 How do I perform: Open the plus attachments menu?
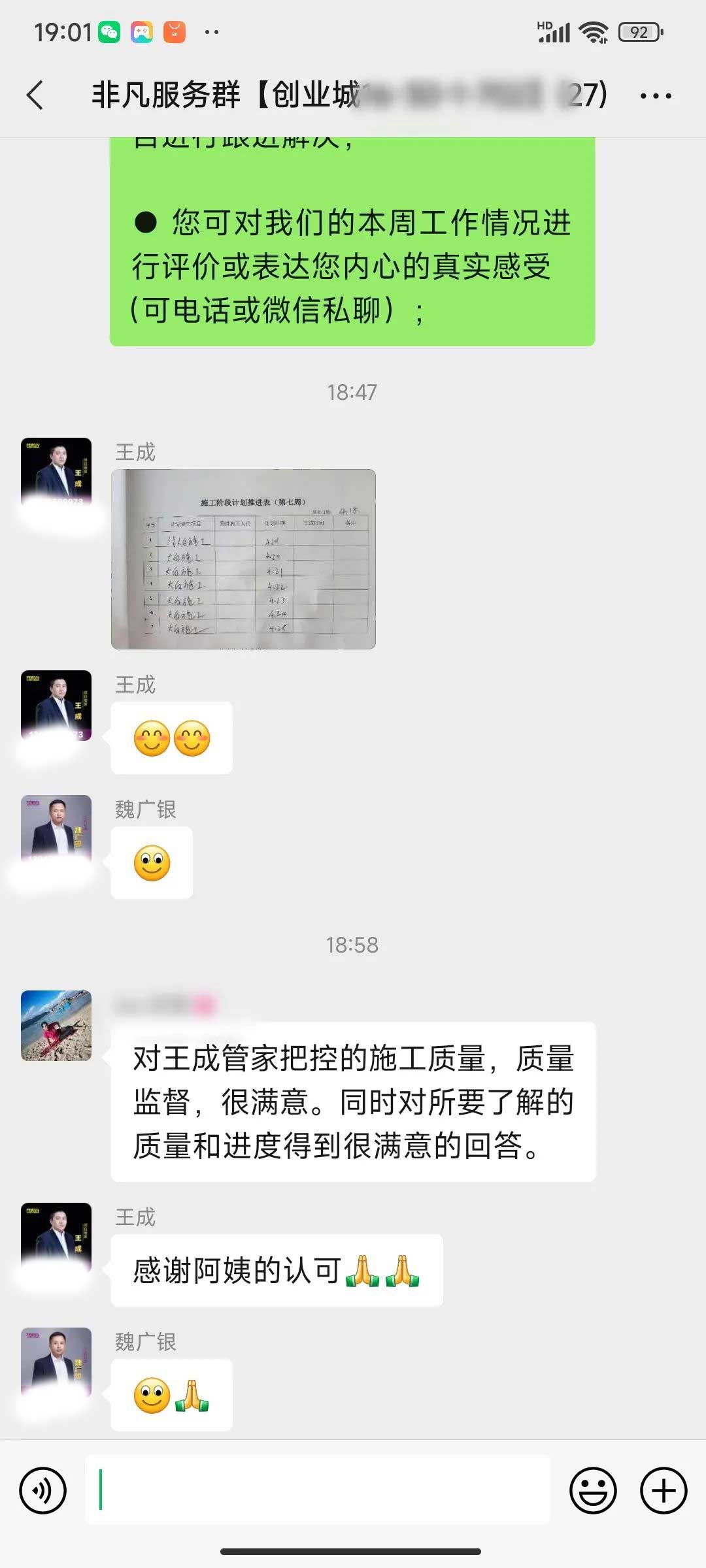663,1491
